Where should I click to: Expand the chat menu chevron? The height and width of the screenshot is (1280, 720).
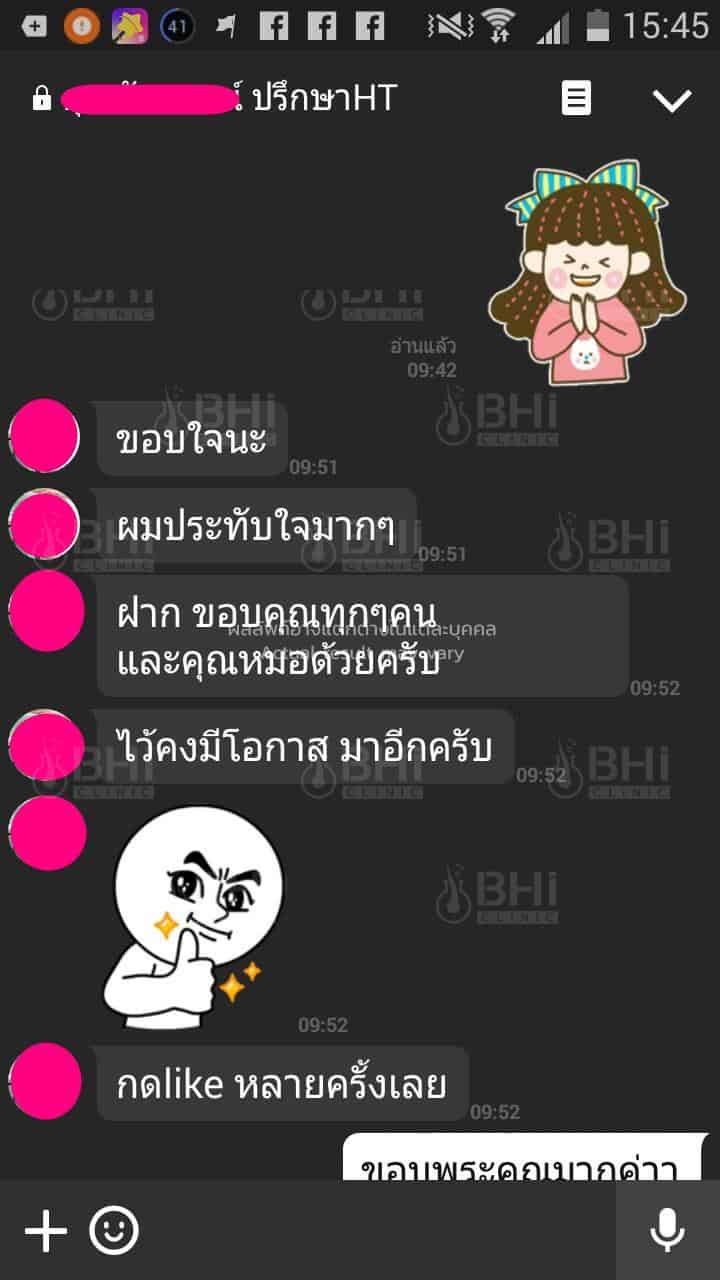click(671, 99)
